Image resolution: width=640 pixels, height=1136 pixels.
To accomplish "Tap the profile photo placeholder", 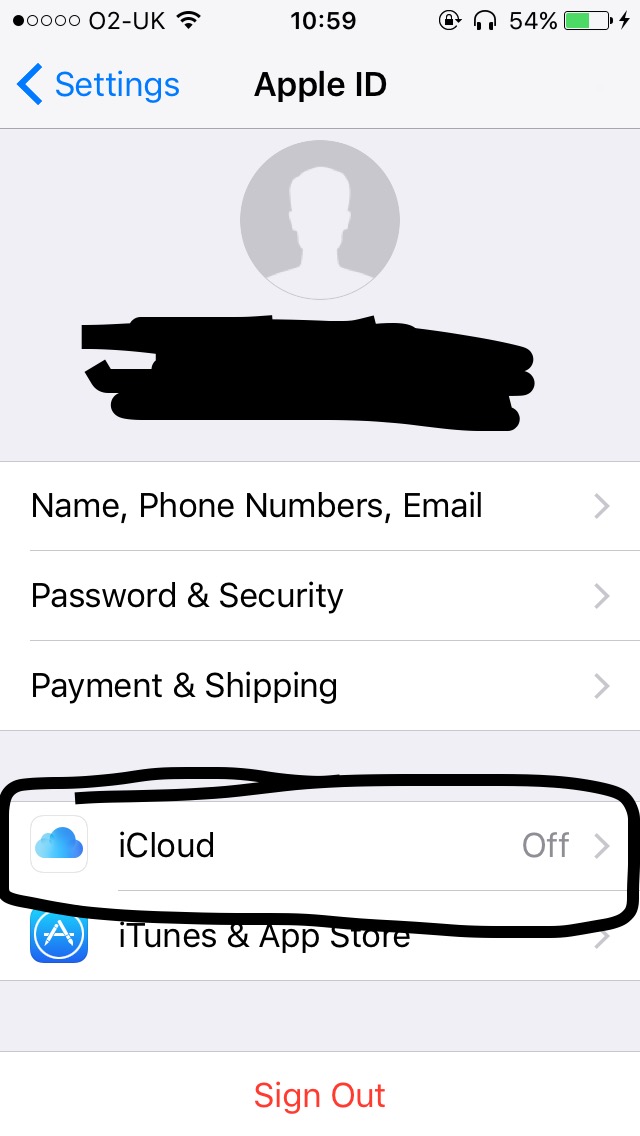I will [319, 219].
